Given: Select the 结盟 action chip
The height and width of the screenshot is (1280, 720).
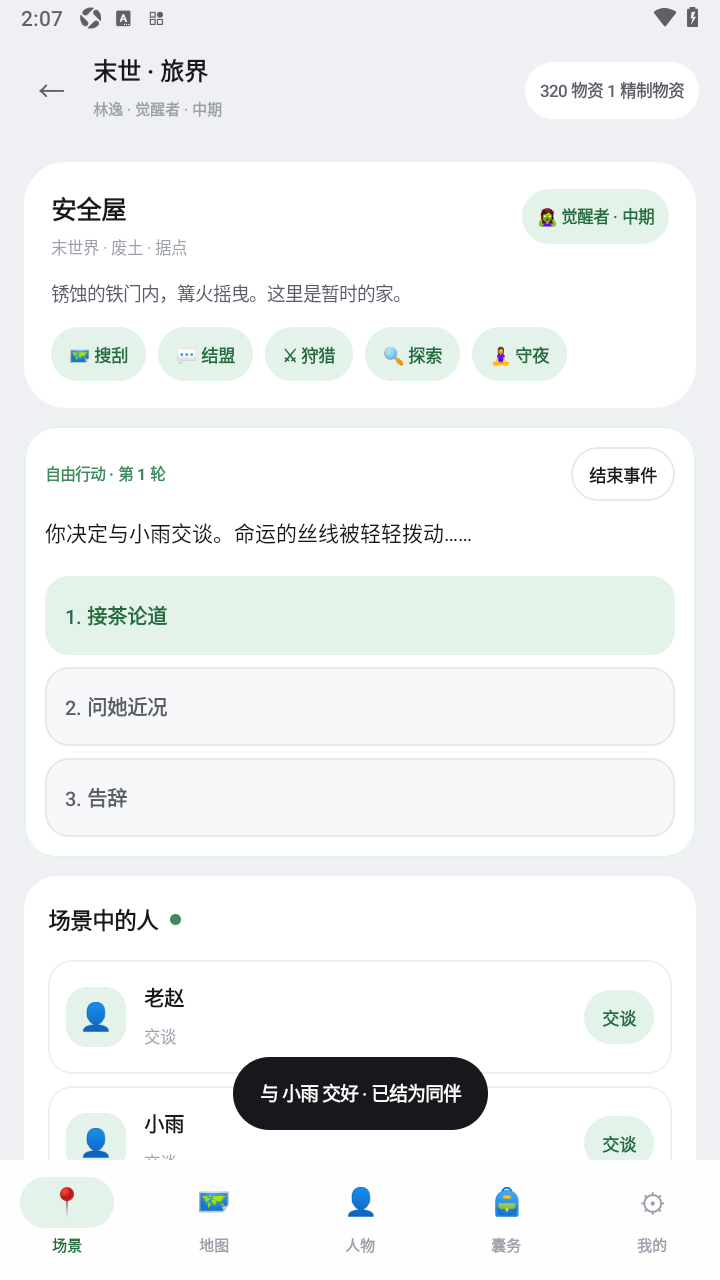Looking at the screenshot, I should pyautogui.click(x=205, y=354).
